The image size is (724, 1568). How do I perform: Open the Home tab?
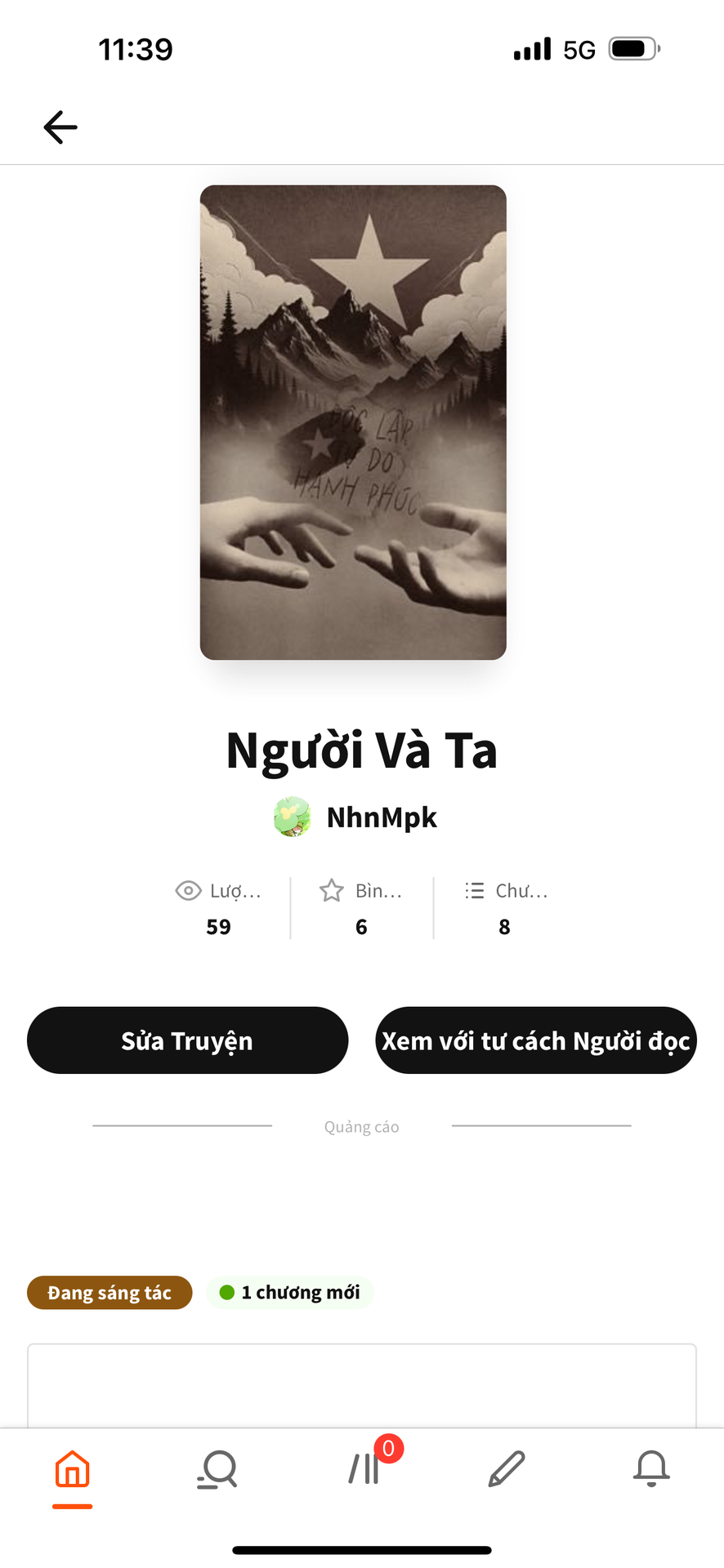[73, 1470]
